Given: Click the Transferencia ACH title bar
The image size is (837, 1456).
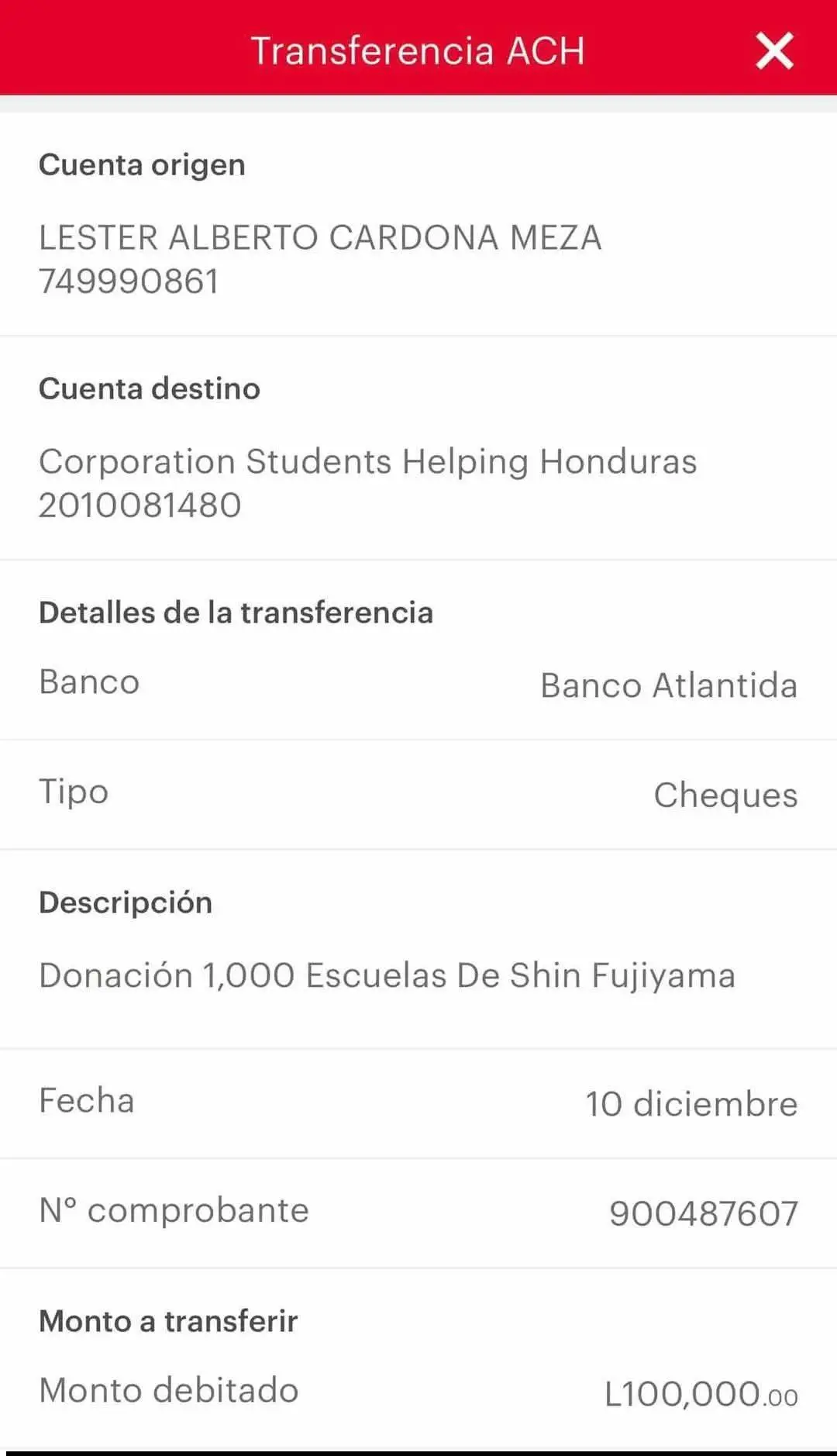Looking at the screenshot, I should point(418,51).
